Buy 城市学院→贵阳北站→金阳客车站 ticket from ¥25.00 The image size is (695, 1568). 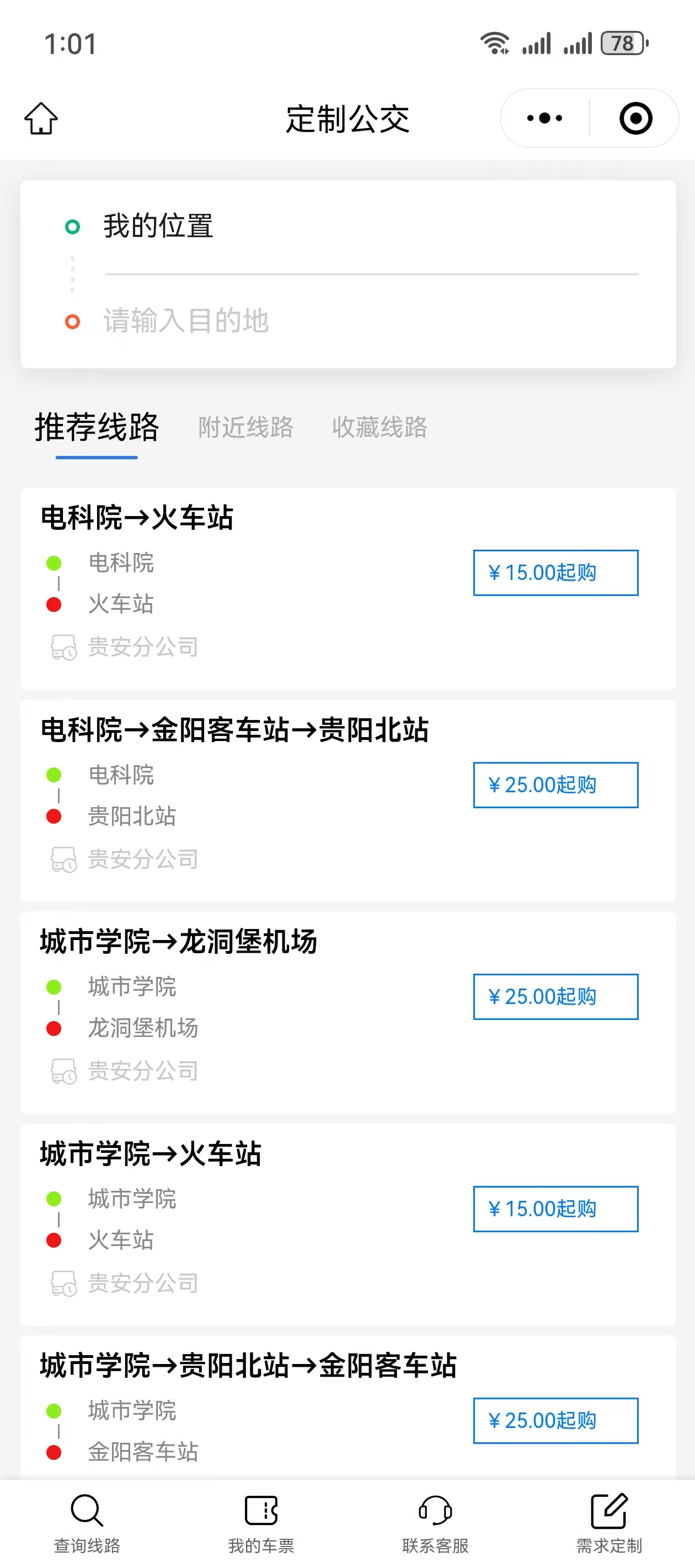555,1420
